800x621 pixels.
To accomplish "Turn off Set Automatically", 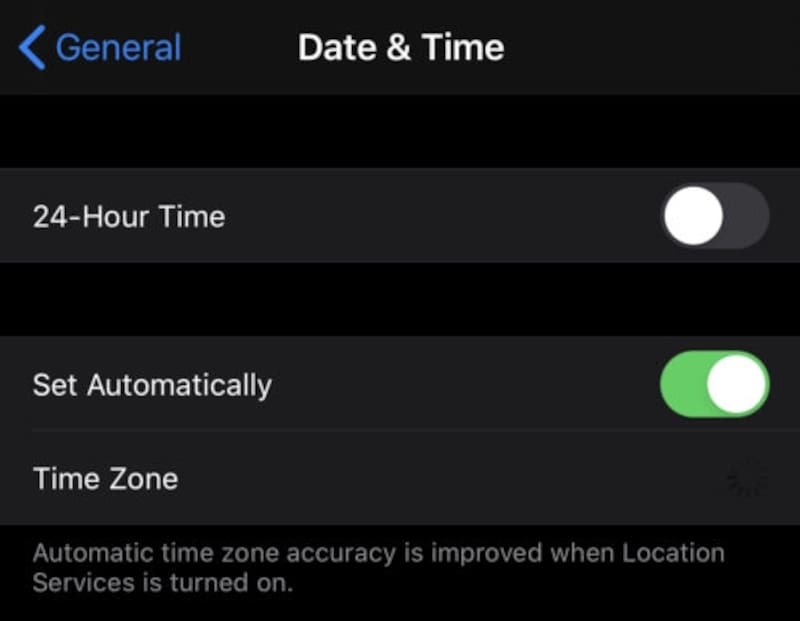I will pos(714,385).
